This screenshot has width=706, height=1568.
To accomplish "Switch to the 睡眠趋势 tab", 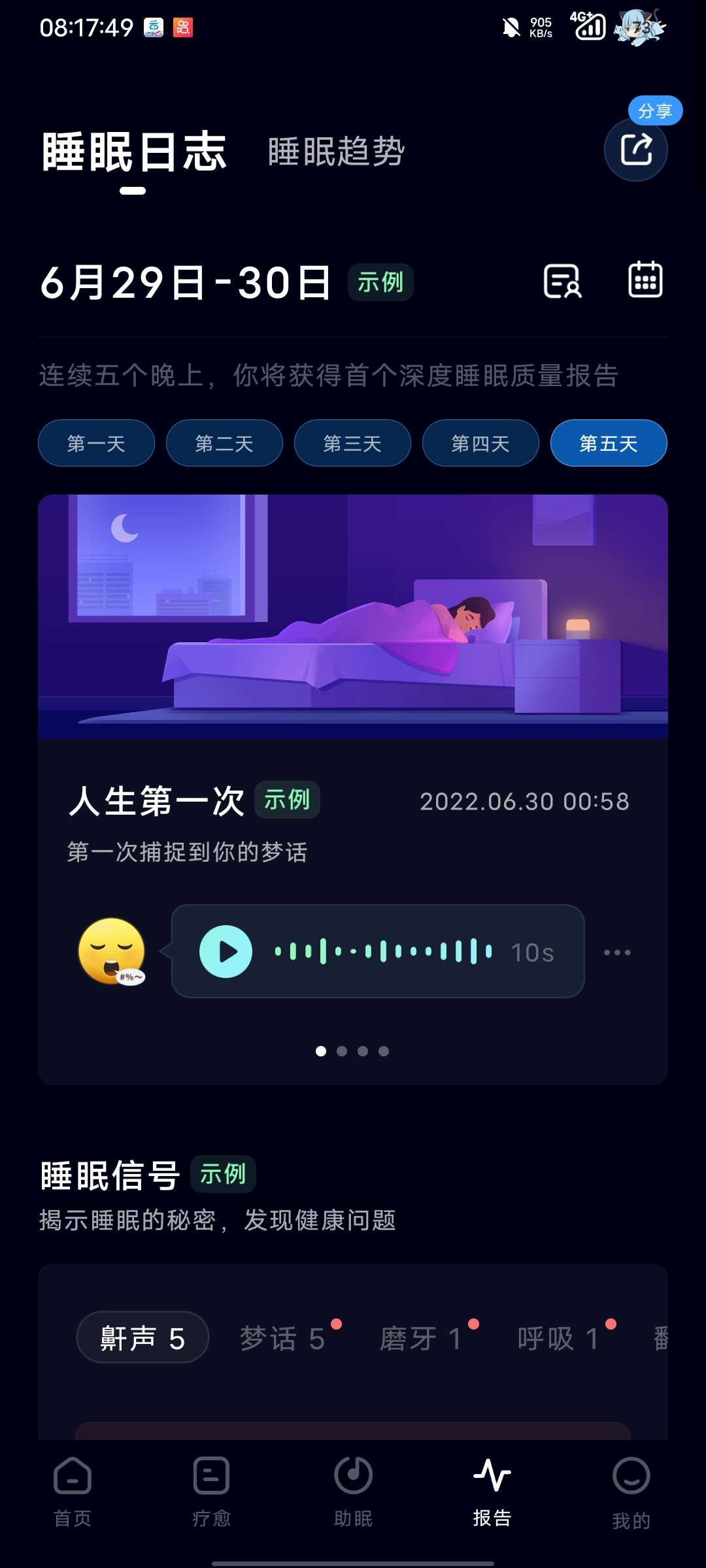I will coord(336,152).
